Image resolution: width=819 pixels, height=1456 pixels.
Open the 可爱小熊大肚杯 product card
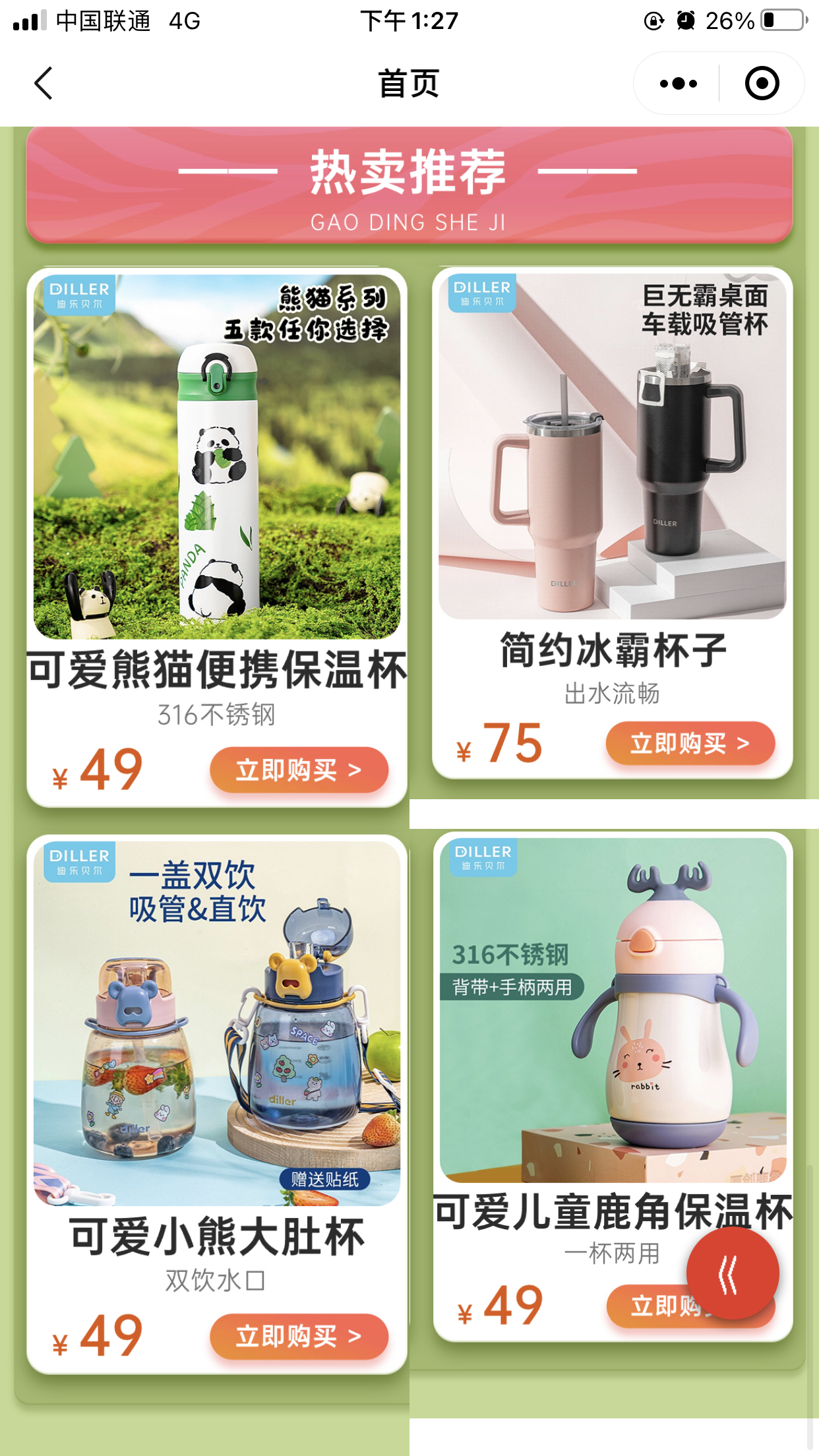click(217, 1105)
